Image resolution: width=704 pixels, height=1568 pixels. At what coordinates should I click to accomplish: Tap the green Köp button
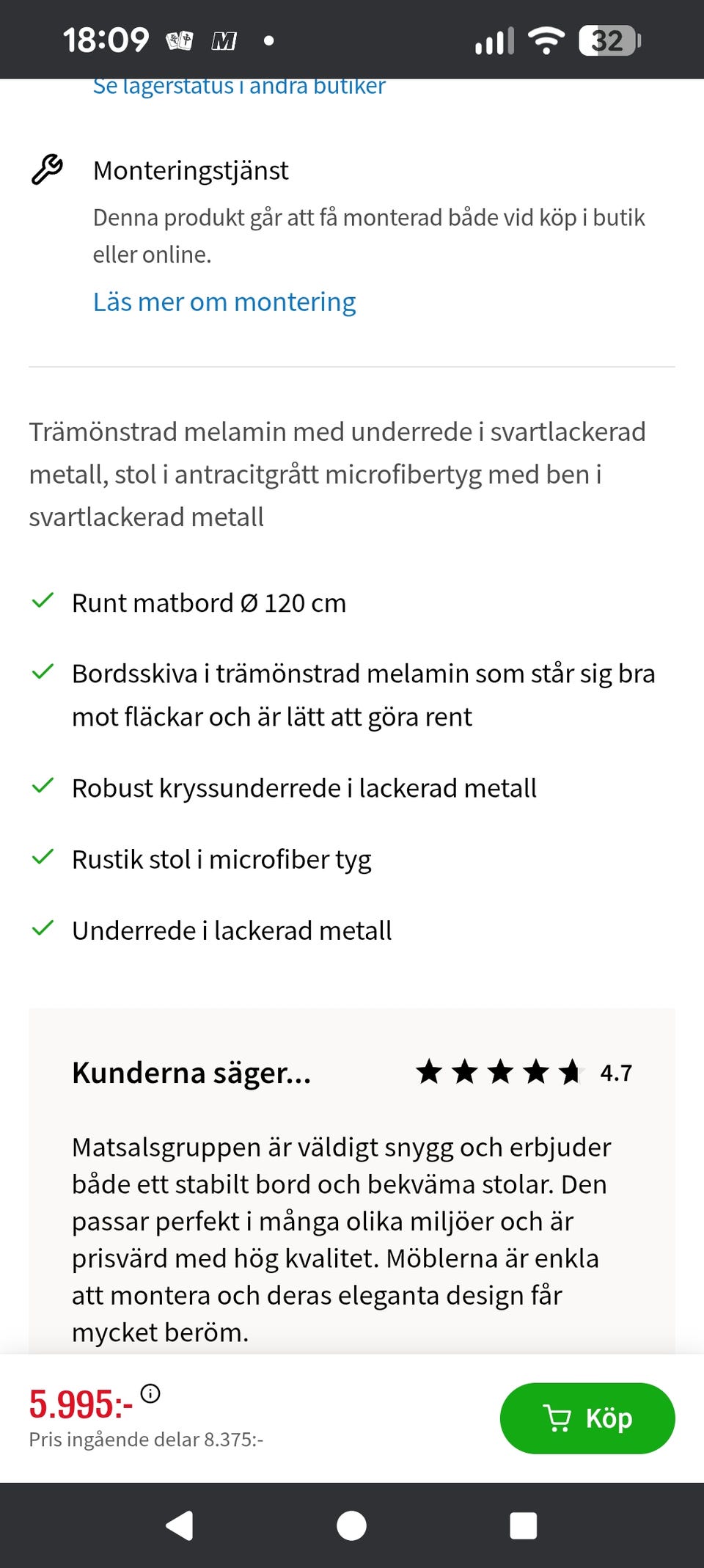587,1418
